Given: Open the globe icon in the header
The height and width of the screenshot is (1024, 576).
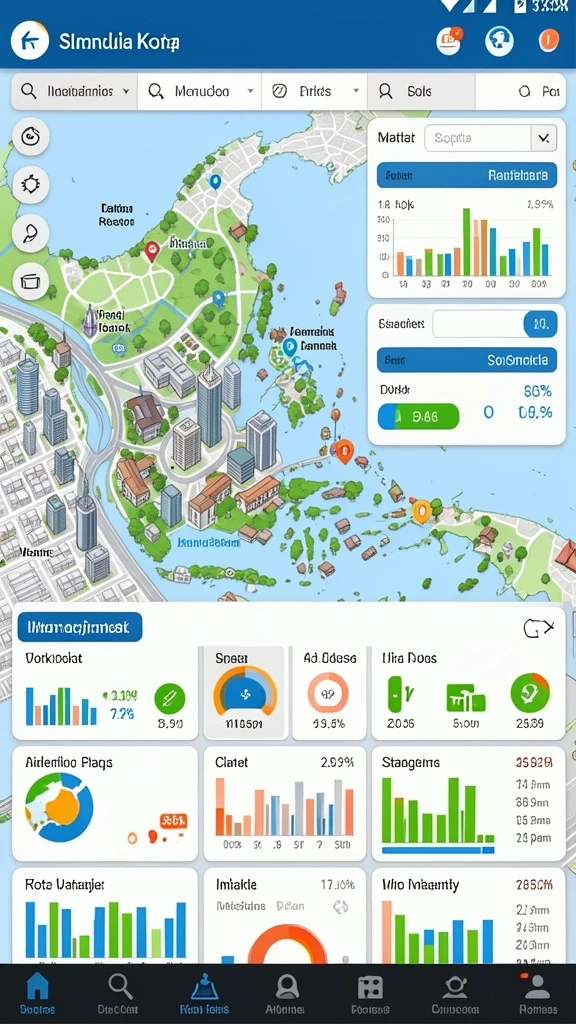Looking at the screenshot, I should pyautogui.click(x=499, y=40).
